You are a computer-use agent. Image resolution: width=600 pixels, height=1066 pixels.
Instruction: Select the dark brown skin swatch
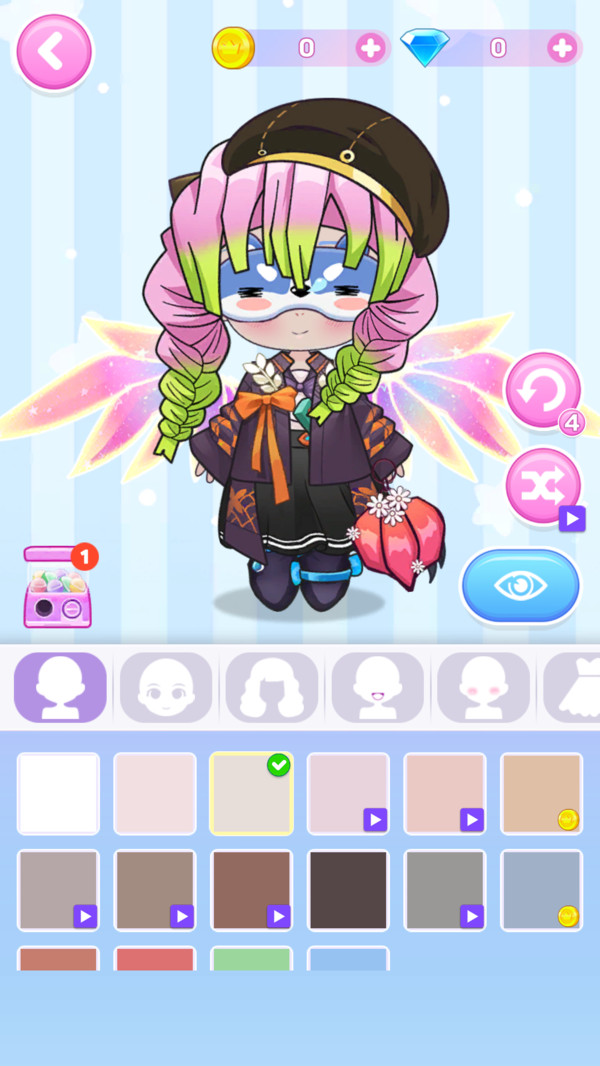click(x=348, y=890)
